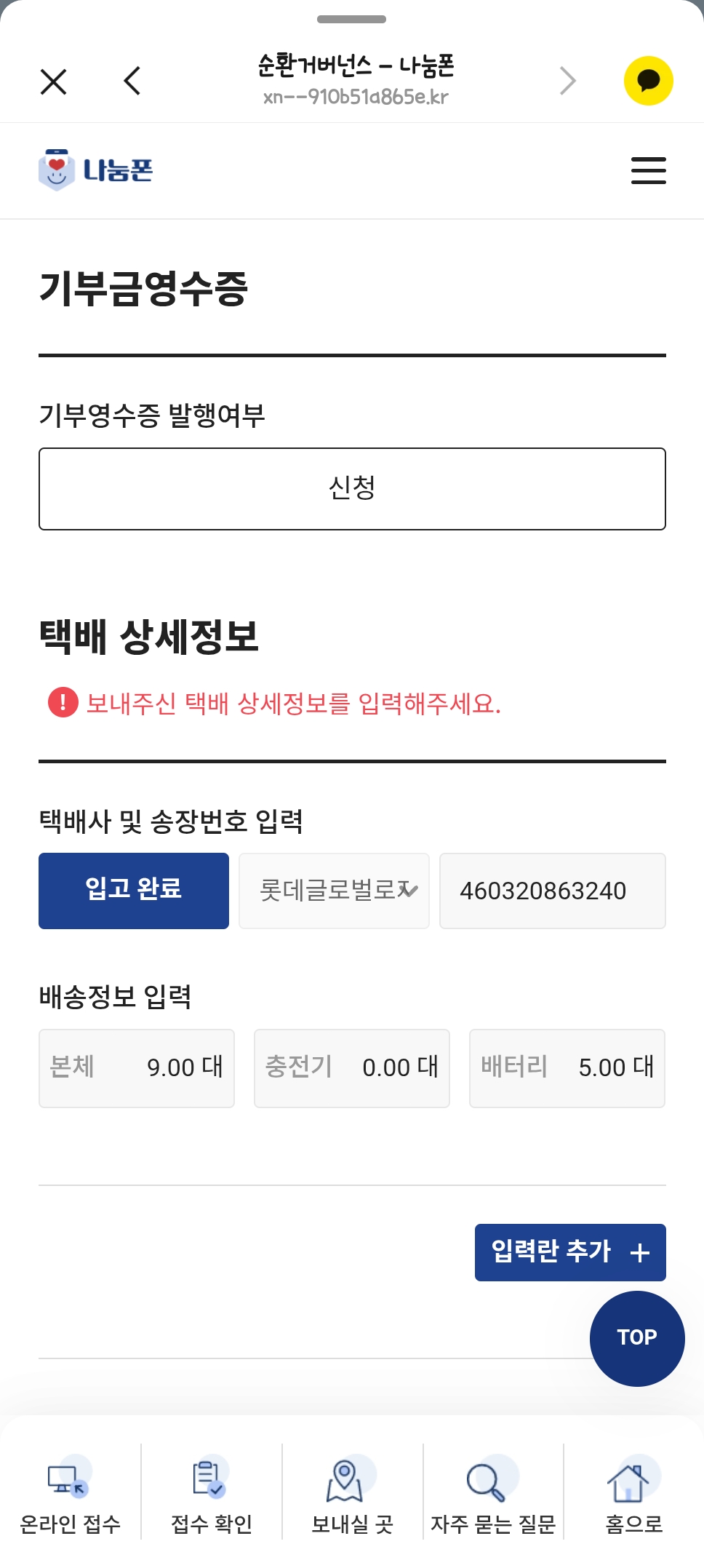Open the 롯데글로벌로지스 courier dropdown

click(x=334, y=891)
